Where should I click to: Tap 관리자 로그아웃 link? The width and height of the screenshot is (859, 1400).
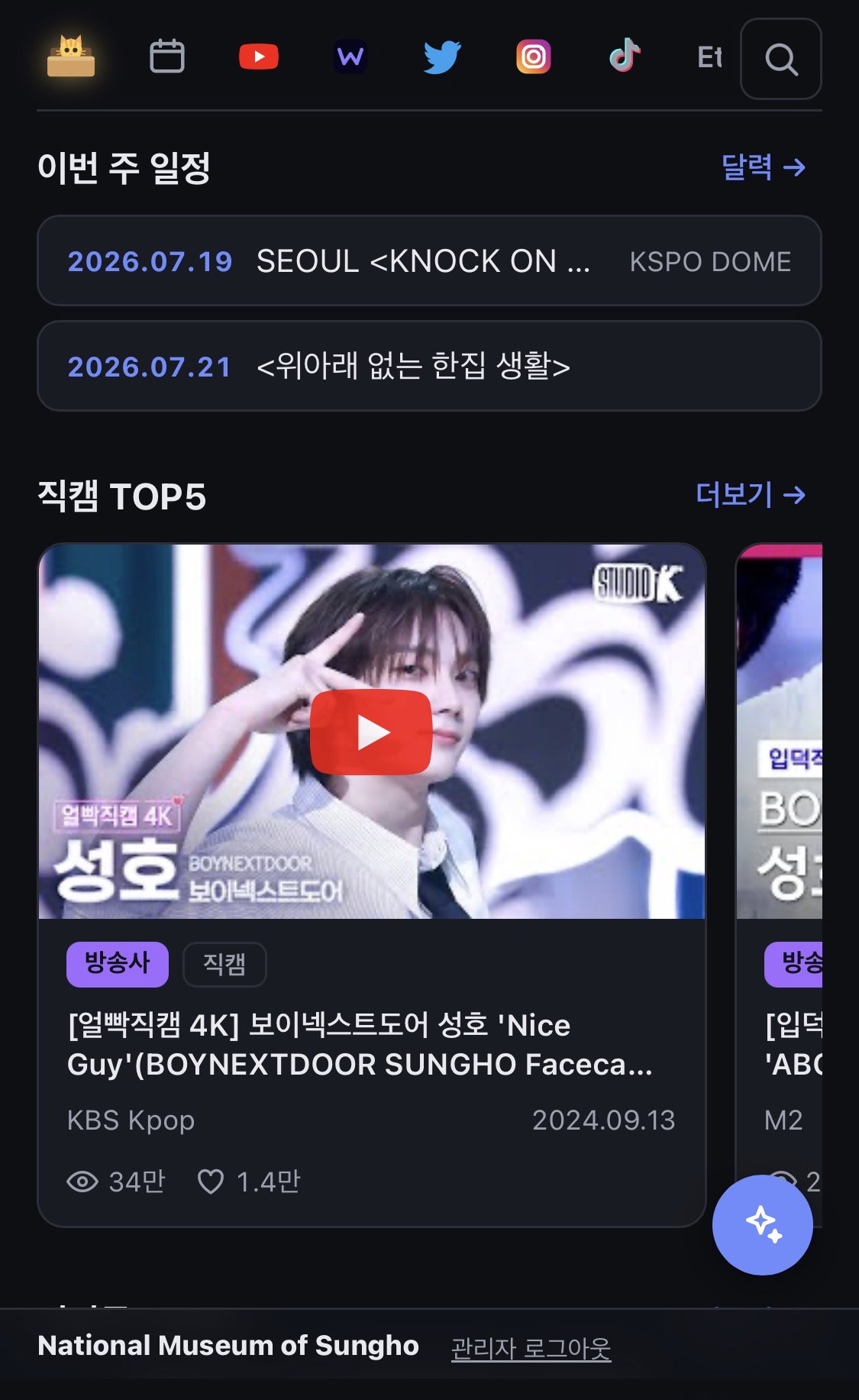[531, 1348]
